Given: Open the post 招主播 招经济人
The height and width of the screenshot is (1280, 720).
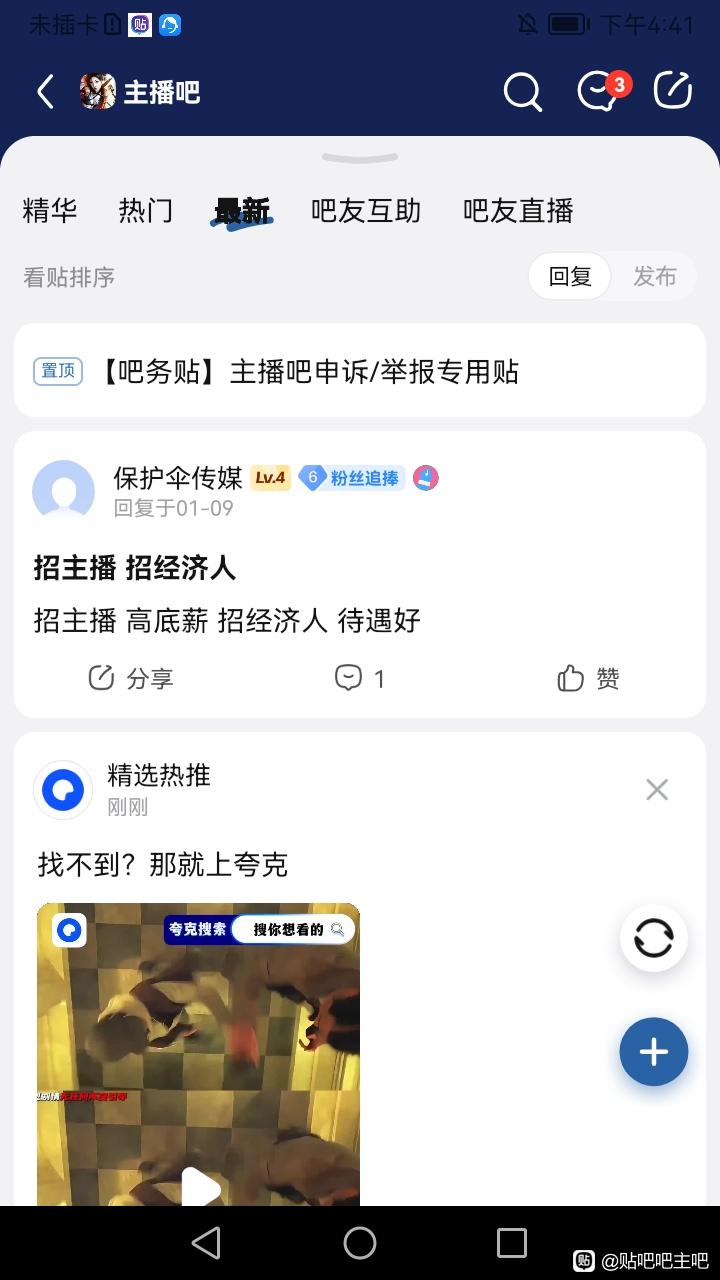Looking at the screenshot, I should (x=135, y=568).
